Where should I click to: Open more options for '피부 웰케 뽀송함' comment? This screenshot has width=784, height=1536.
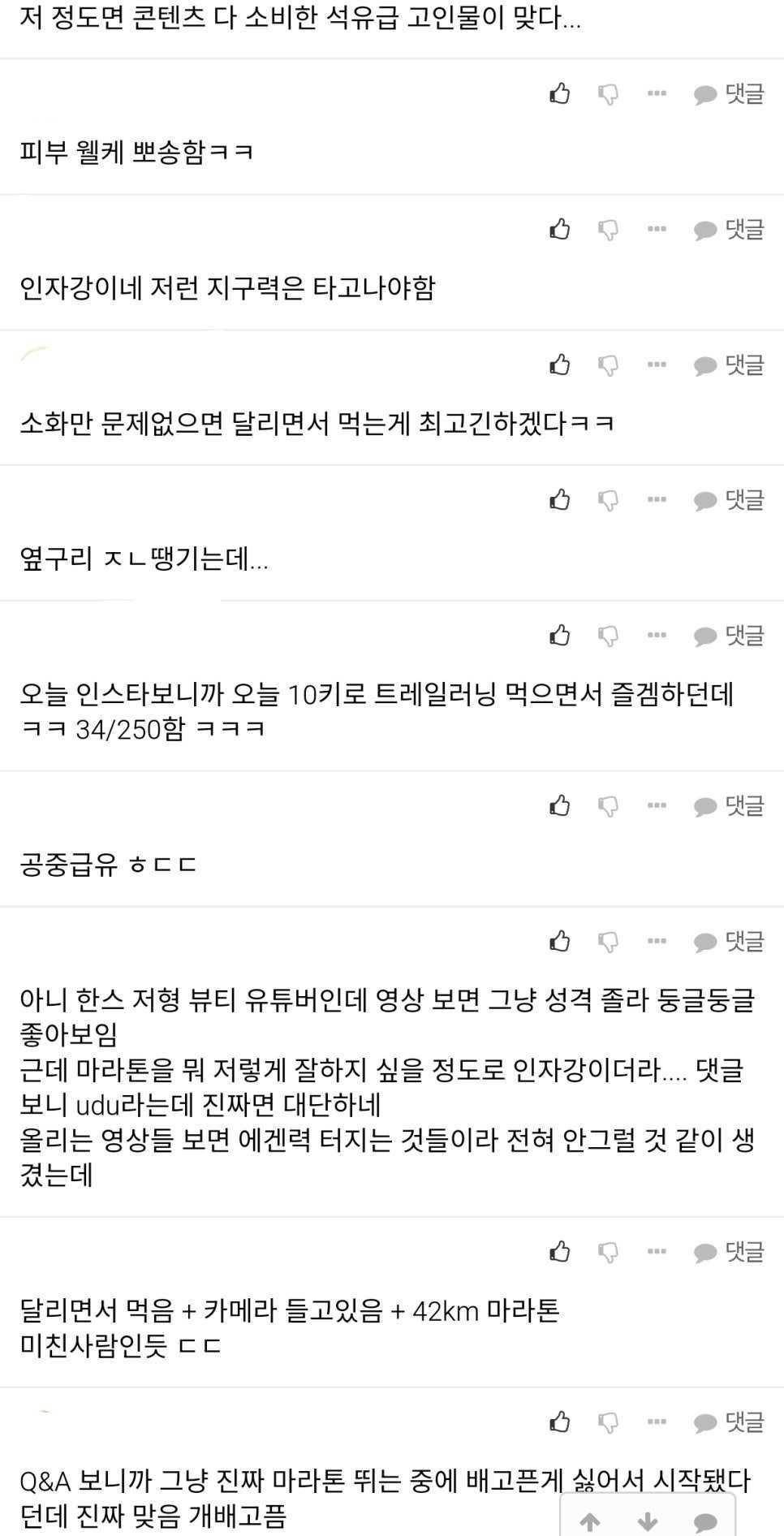pos(657,94)
